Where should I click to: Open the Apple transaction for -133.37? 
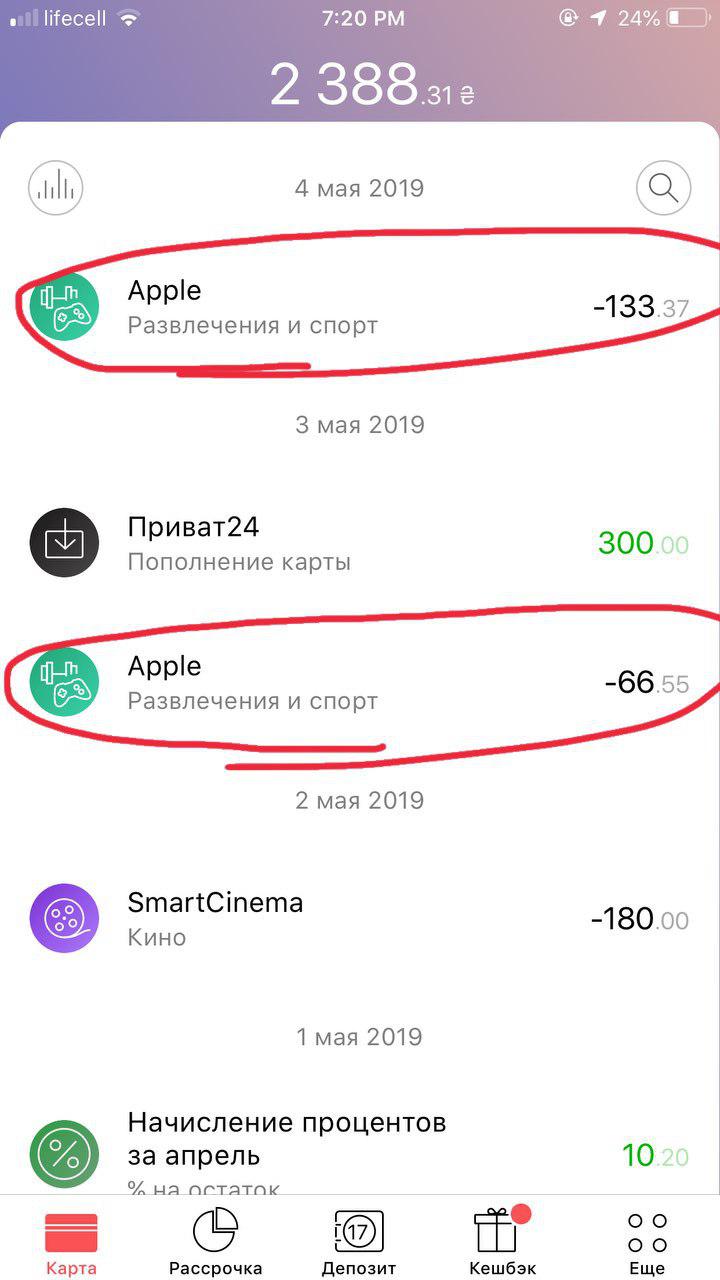pyautogui.click(x=360, y=307)
